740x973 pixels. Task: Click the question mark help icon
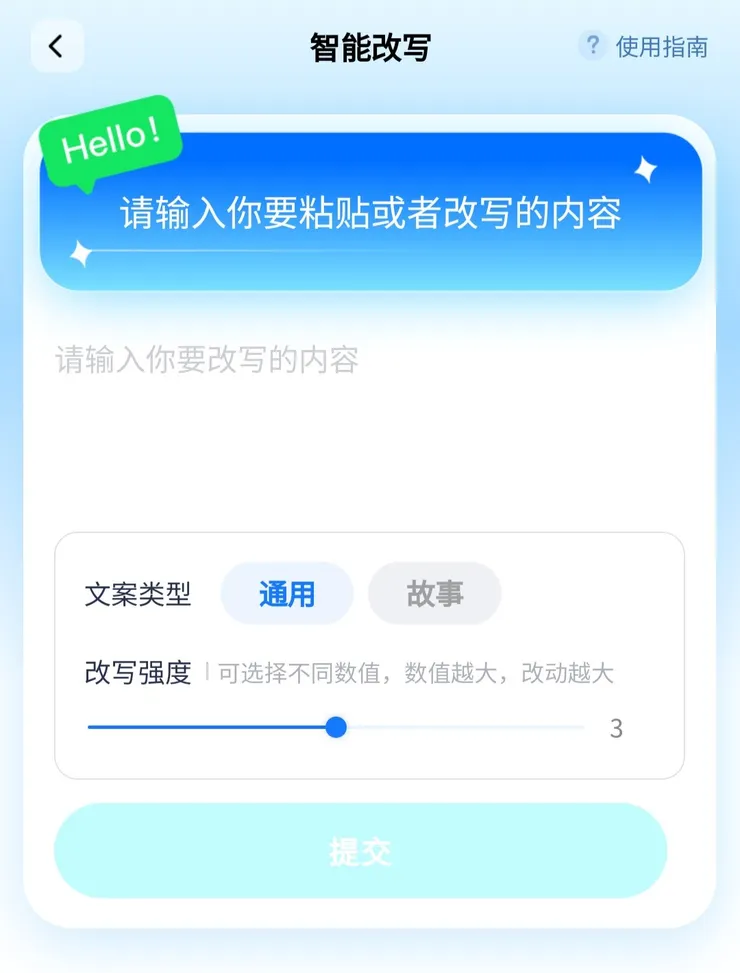(x=592, y=46)
